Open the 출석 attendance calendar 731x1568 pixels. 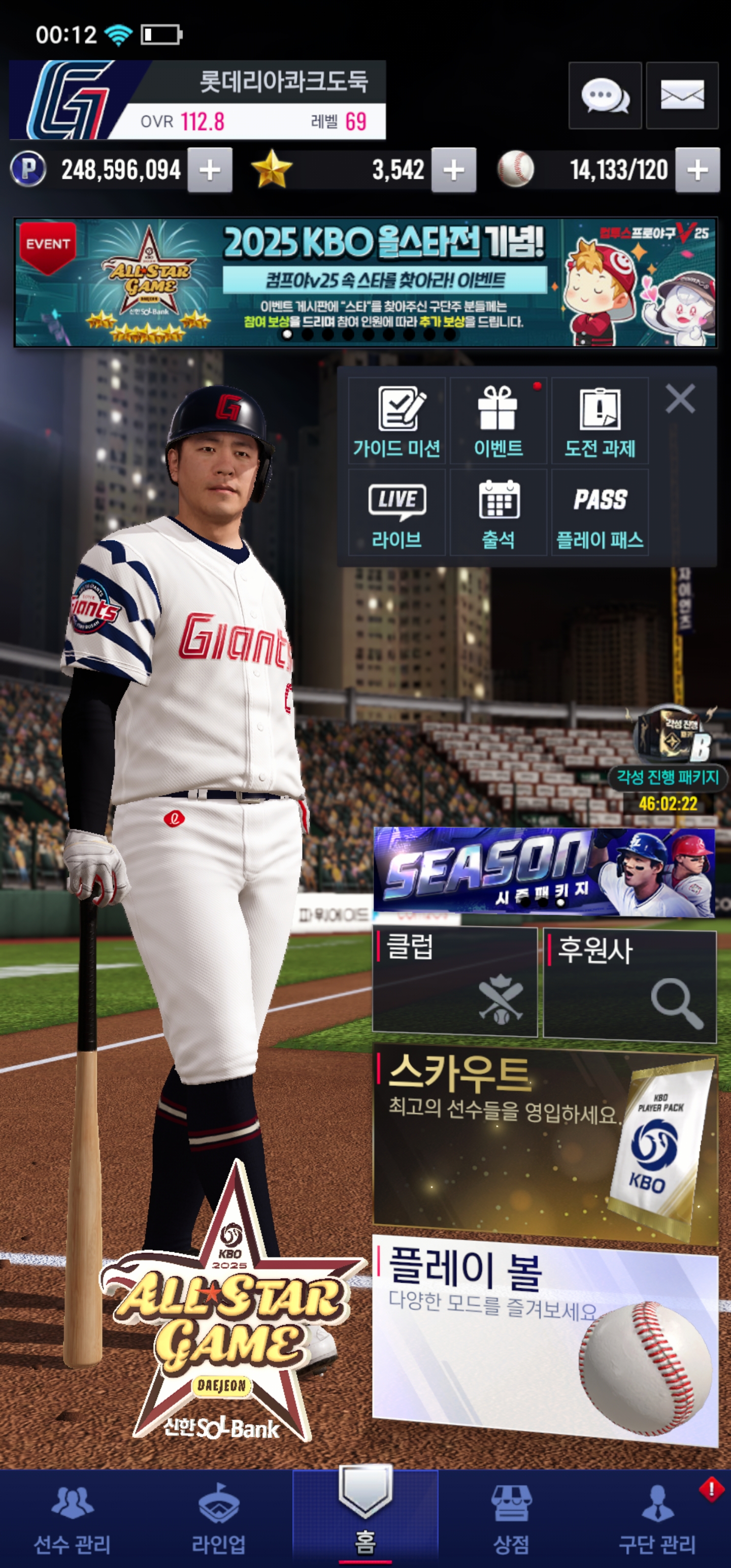click(498, 512)
